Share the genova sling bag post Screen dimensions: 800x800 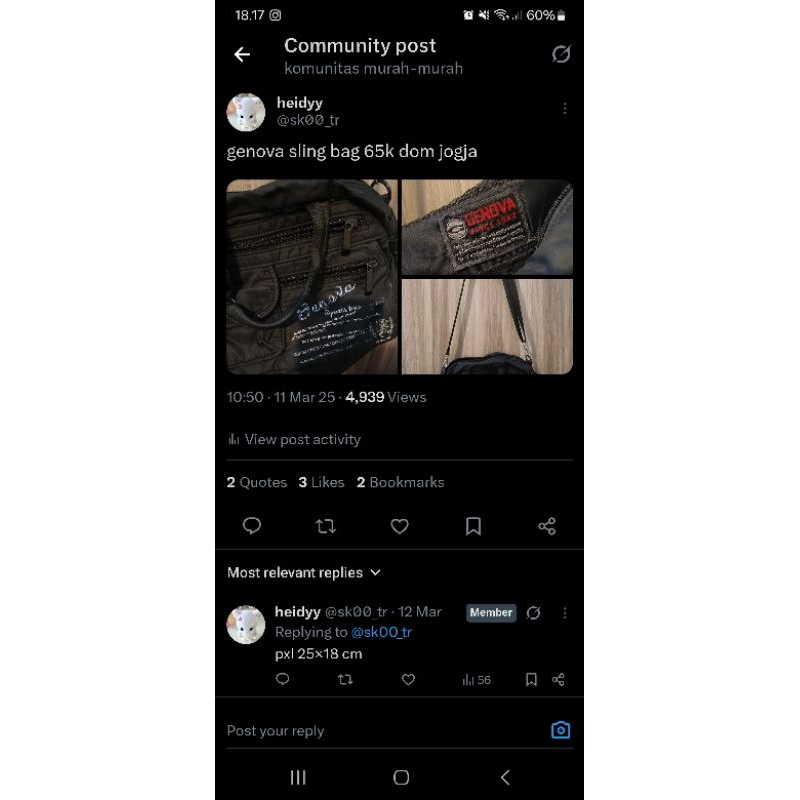[x=547, y=526]
